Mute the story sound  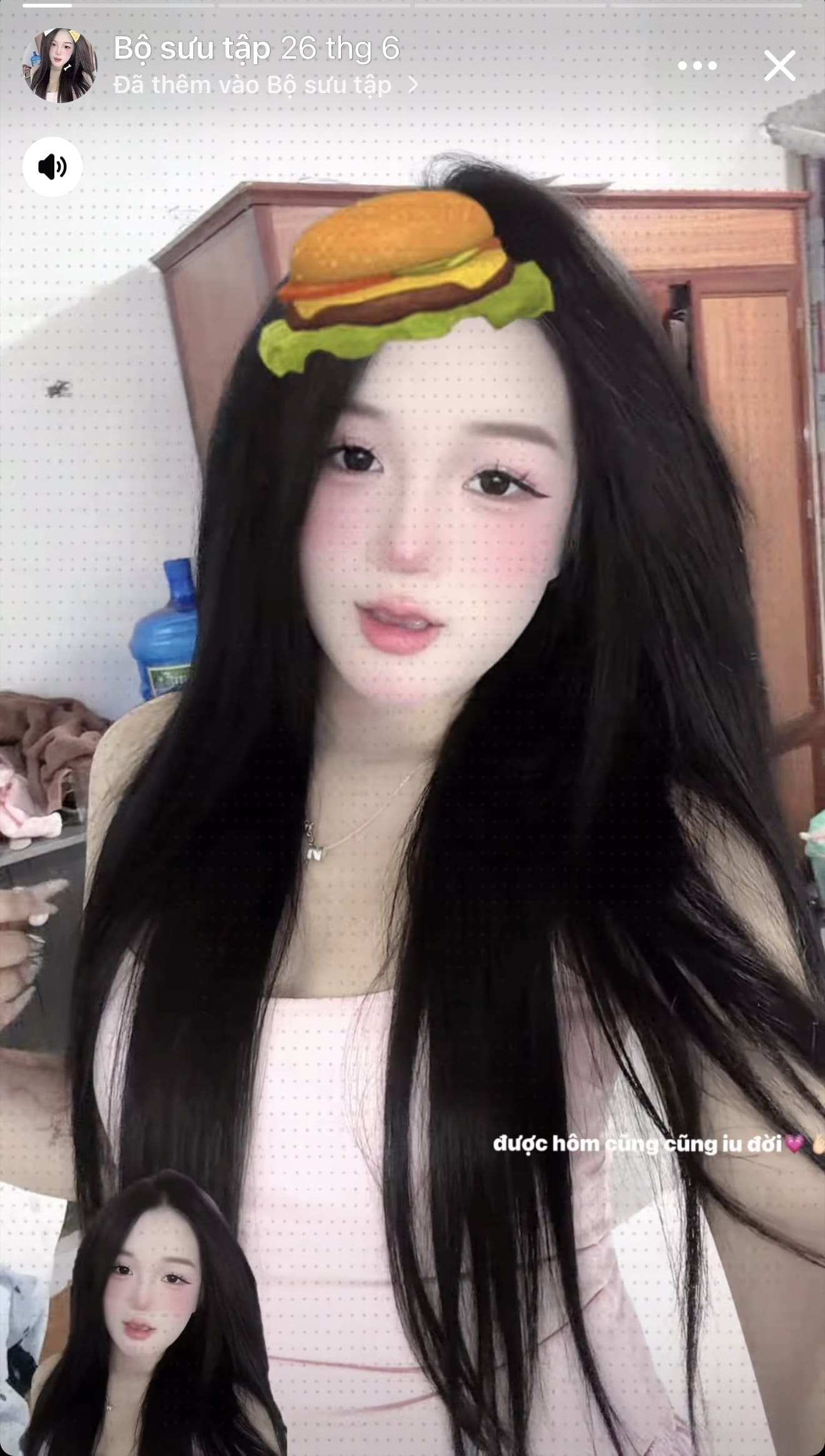52,167
